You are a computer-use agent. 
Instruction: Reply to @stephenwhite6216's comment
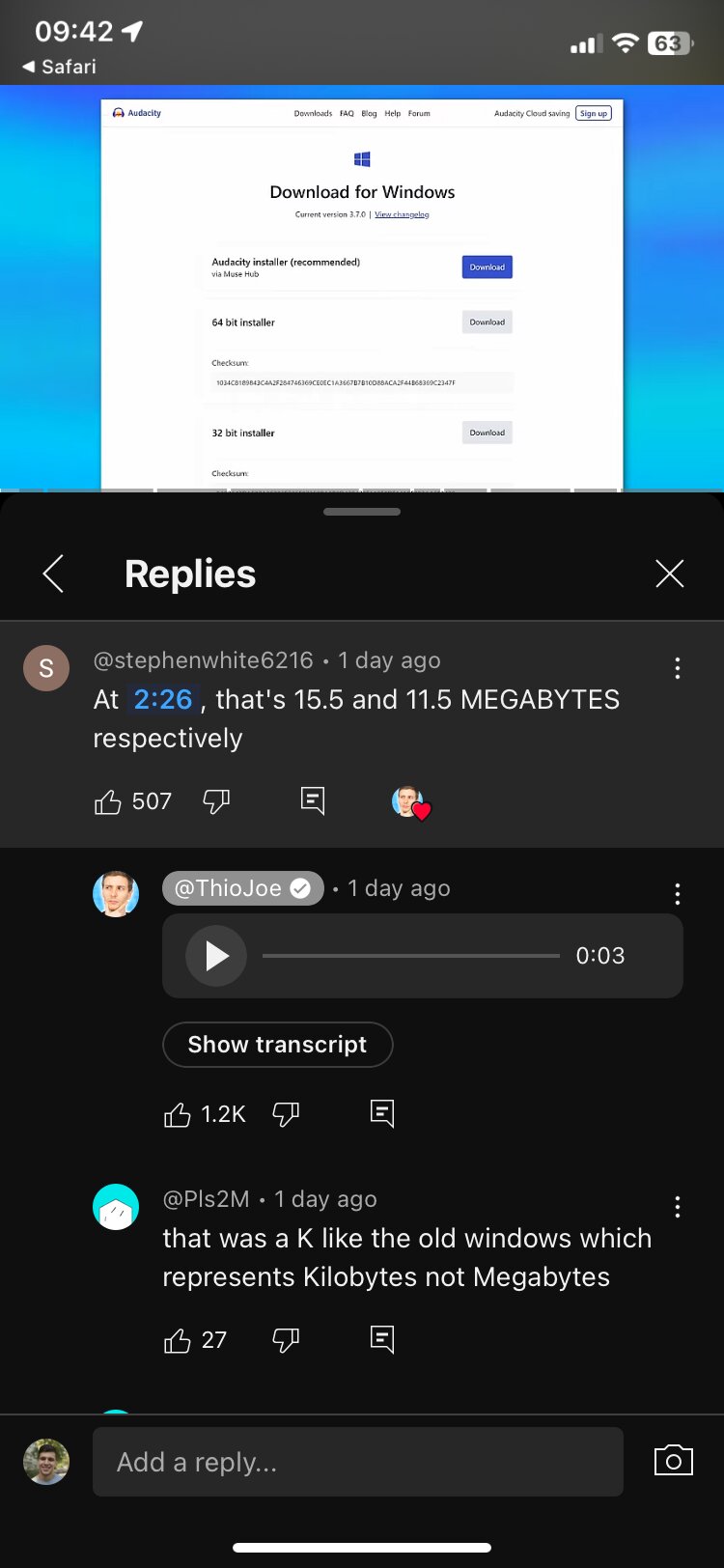313,801
